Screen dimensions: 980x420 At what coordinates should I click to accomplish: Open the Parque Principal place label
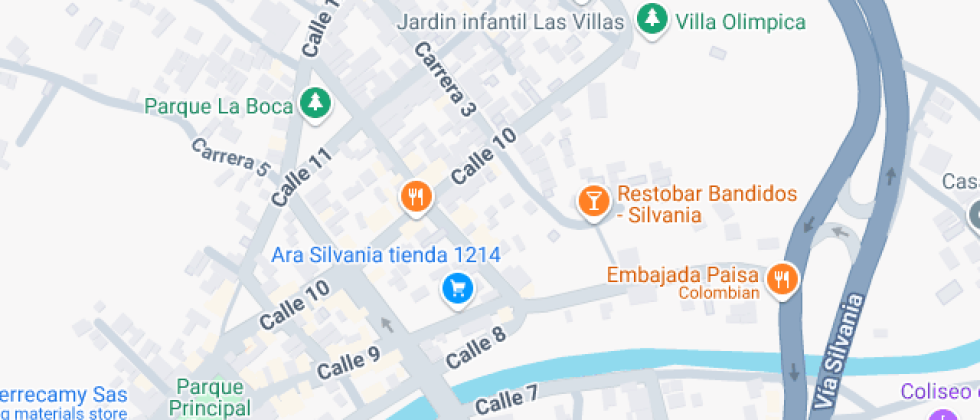coord(212,397)
